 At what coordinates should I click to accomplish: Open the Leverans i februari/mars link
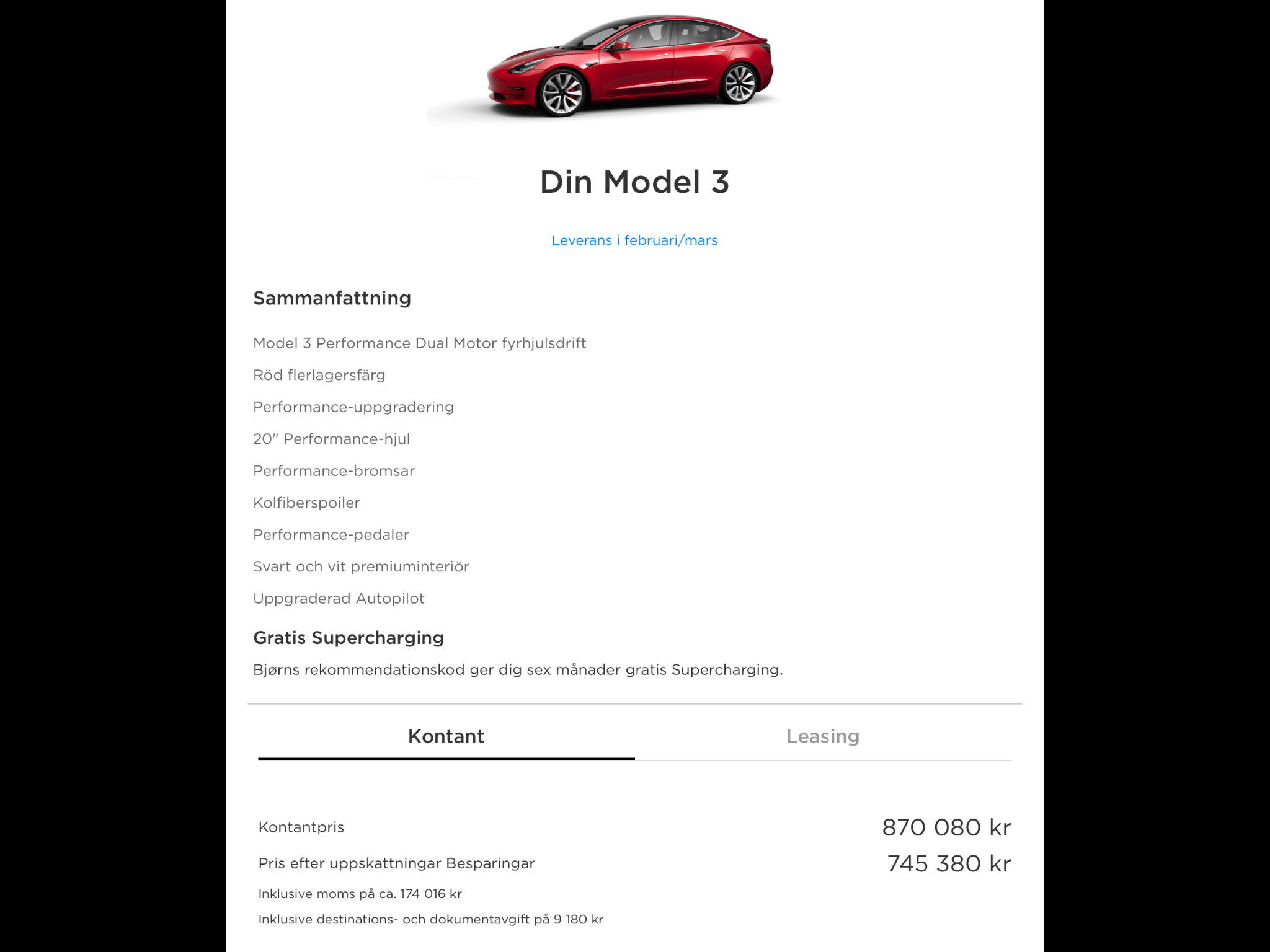pyautogui.click(x=634, y=240)
